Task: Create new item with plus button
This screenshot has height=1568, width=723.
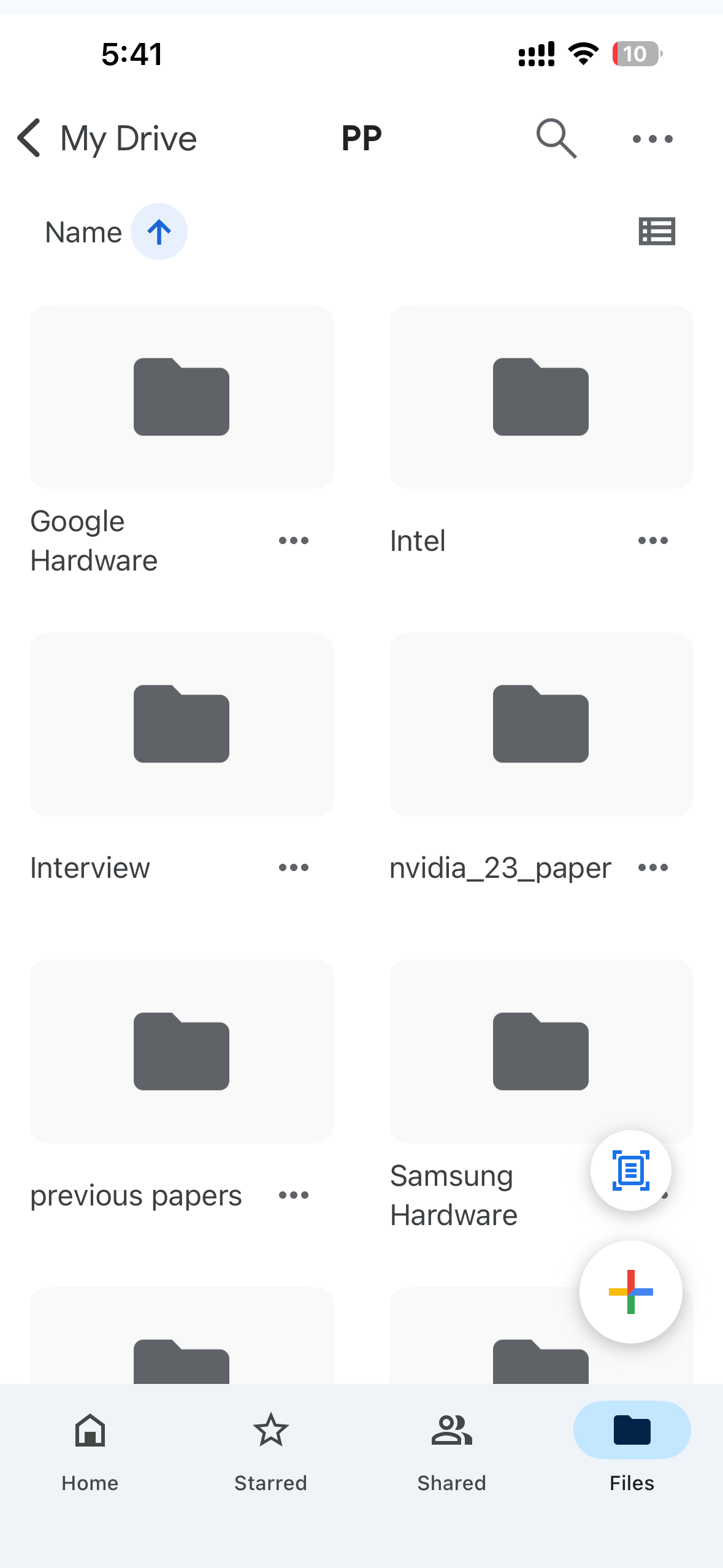Action: 630,1292
